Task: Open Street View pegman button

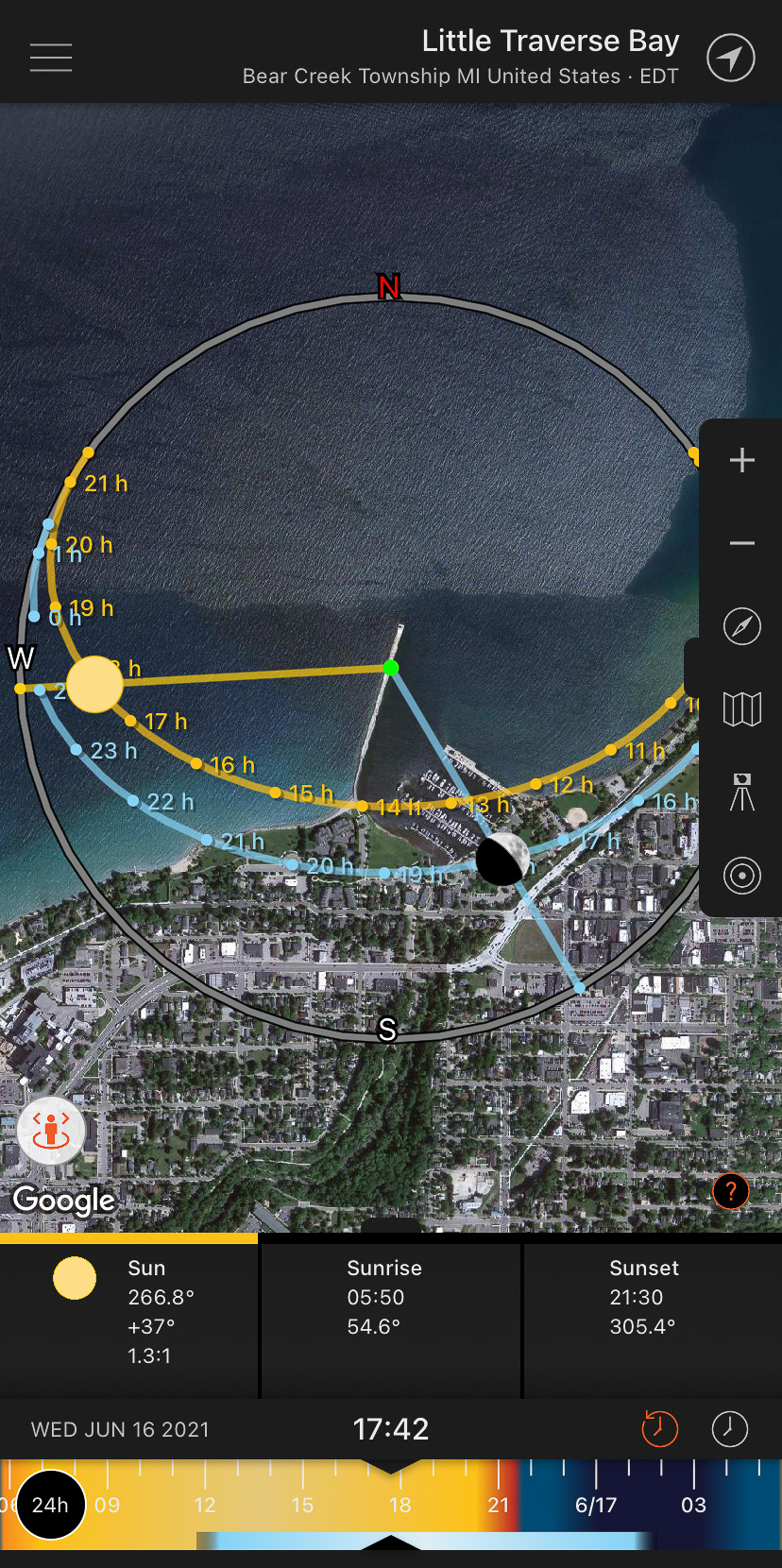Action: [x=51, y=1131]
